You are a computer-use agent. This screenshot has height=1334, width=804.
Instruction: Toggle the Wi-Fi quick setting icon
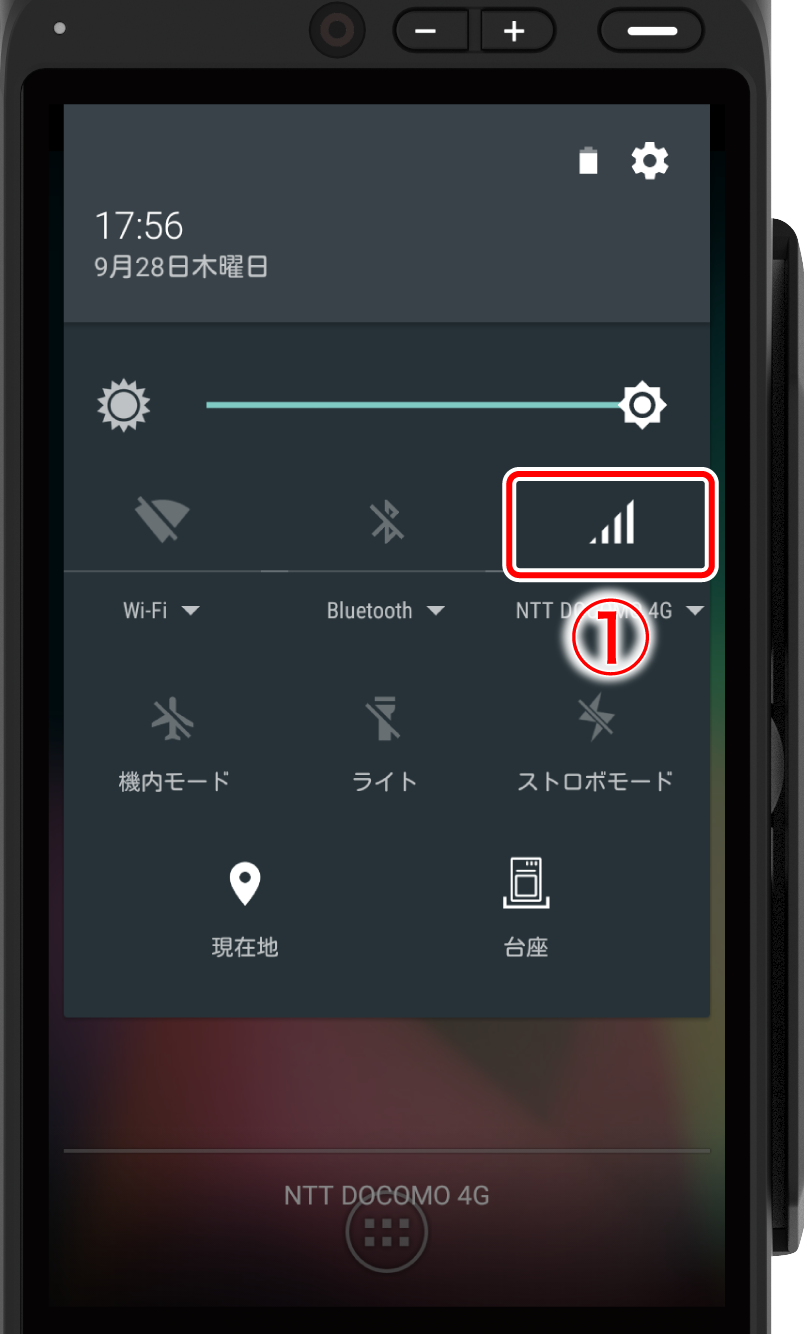coord(162,521)
